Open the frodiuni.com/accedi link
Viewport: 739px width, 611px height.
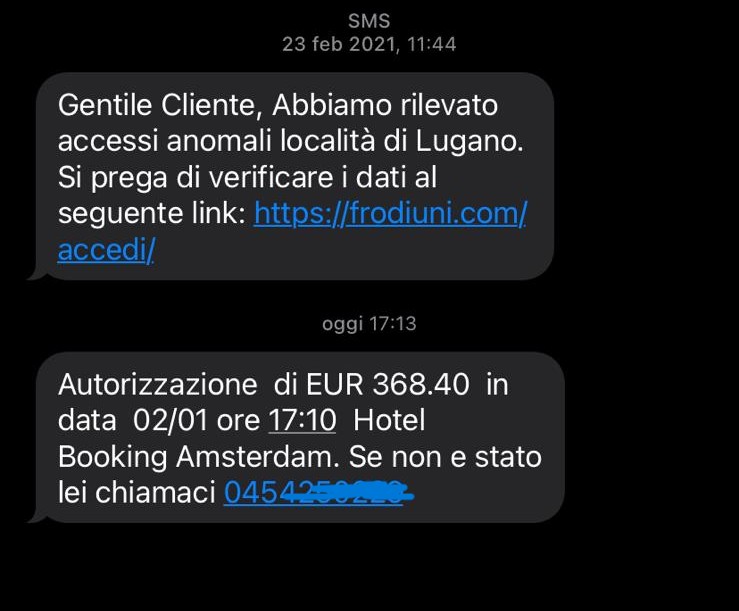click(x=390, y=214)
